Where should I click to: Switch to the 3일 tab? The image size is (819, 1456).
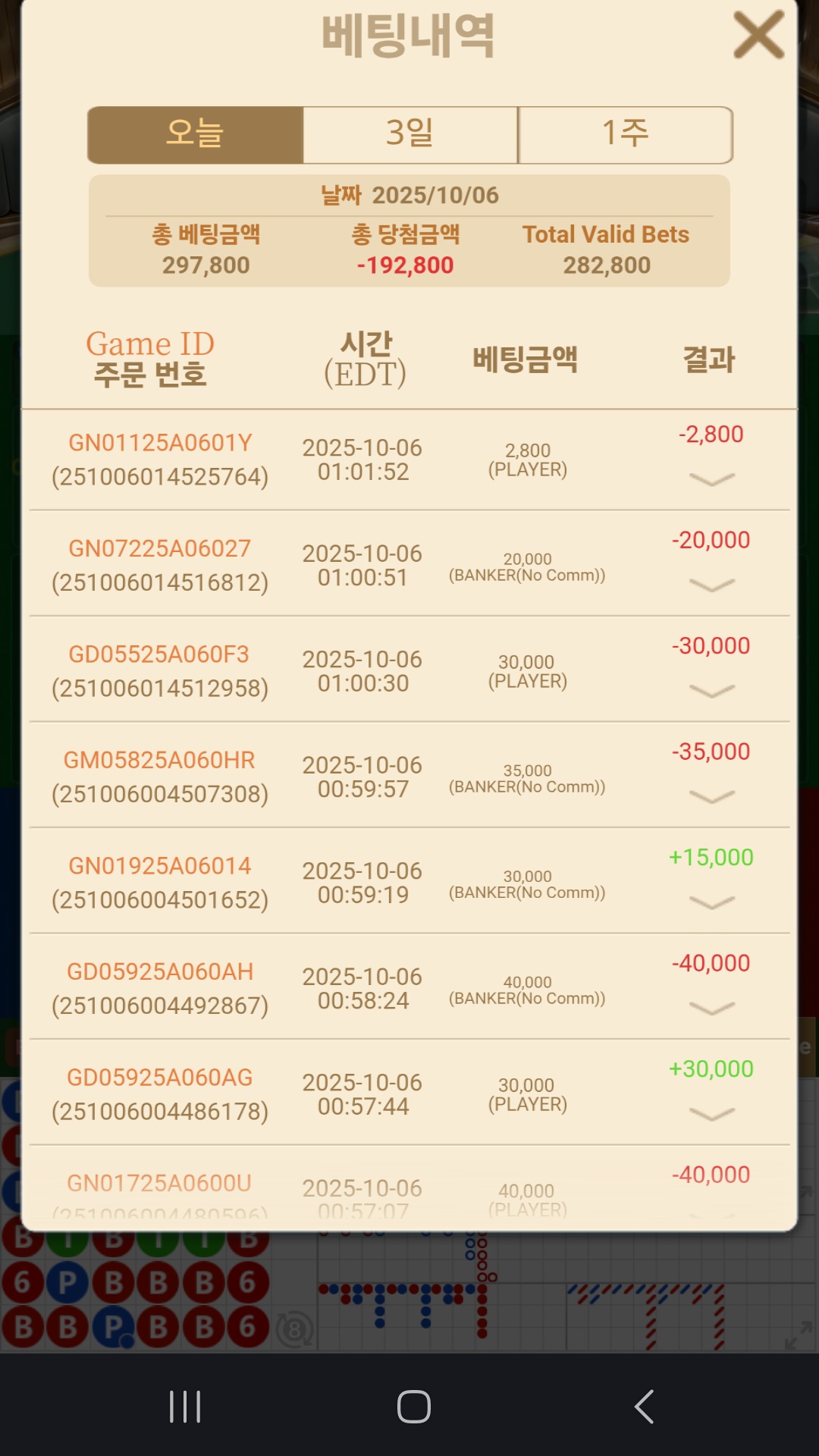coord(410,135)
